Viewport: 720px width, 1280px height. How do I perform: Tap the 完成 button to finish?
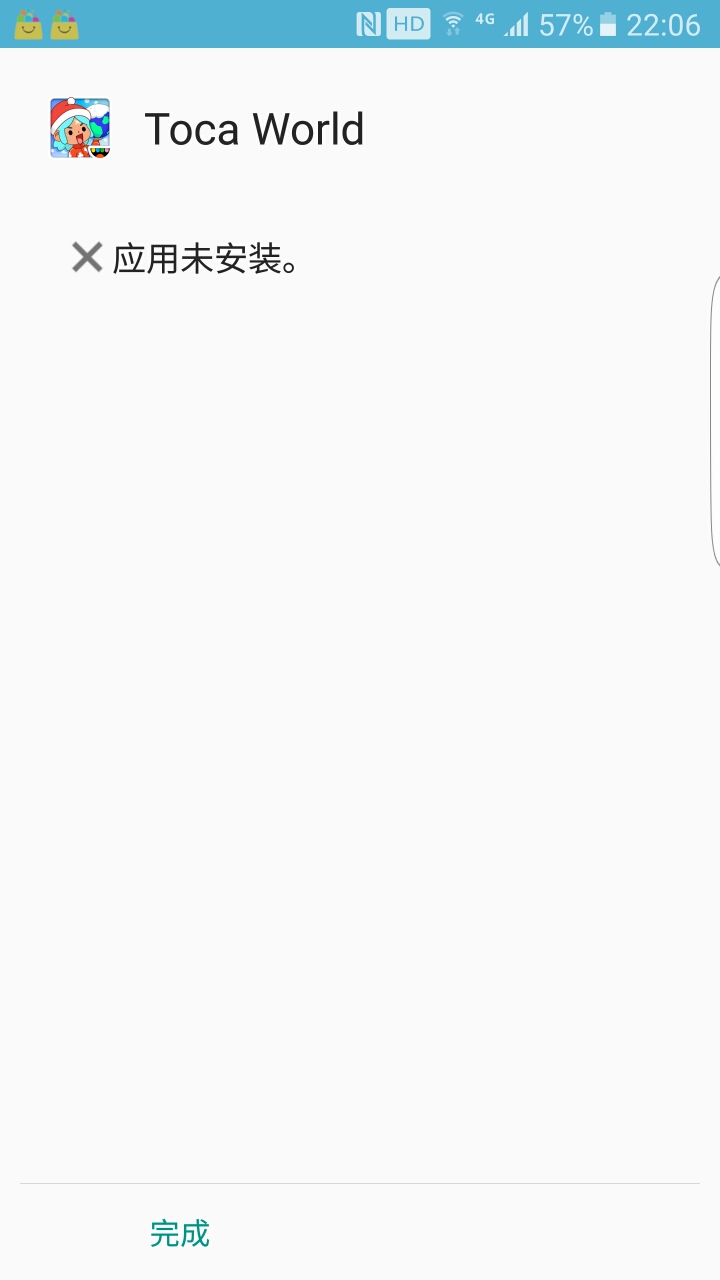tap(180, 1233)
